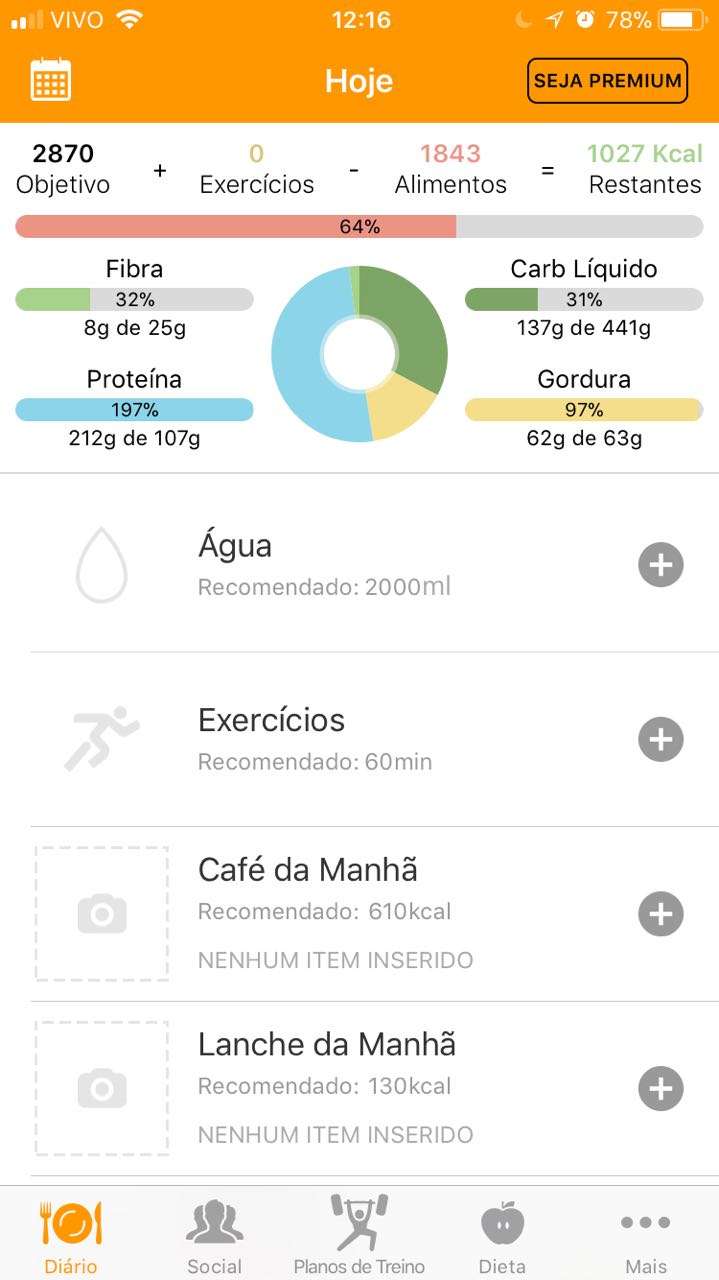Image resolution: width=719 pixels, height=1280 pixels.
Task: Switch to the Social tab
Action: [x=215, y=1236]
